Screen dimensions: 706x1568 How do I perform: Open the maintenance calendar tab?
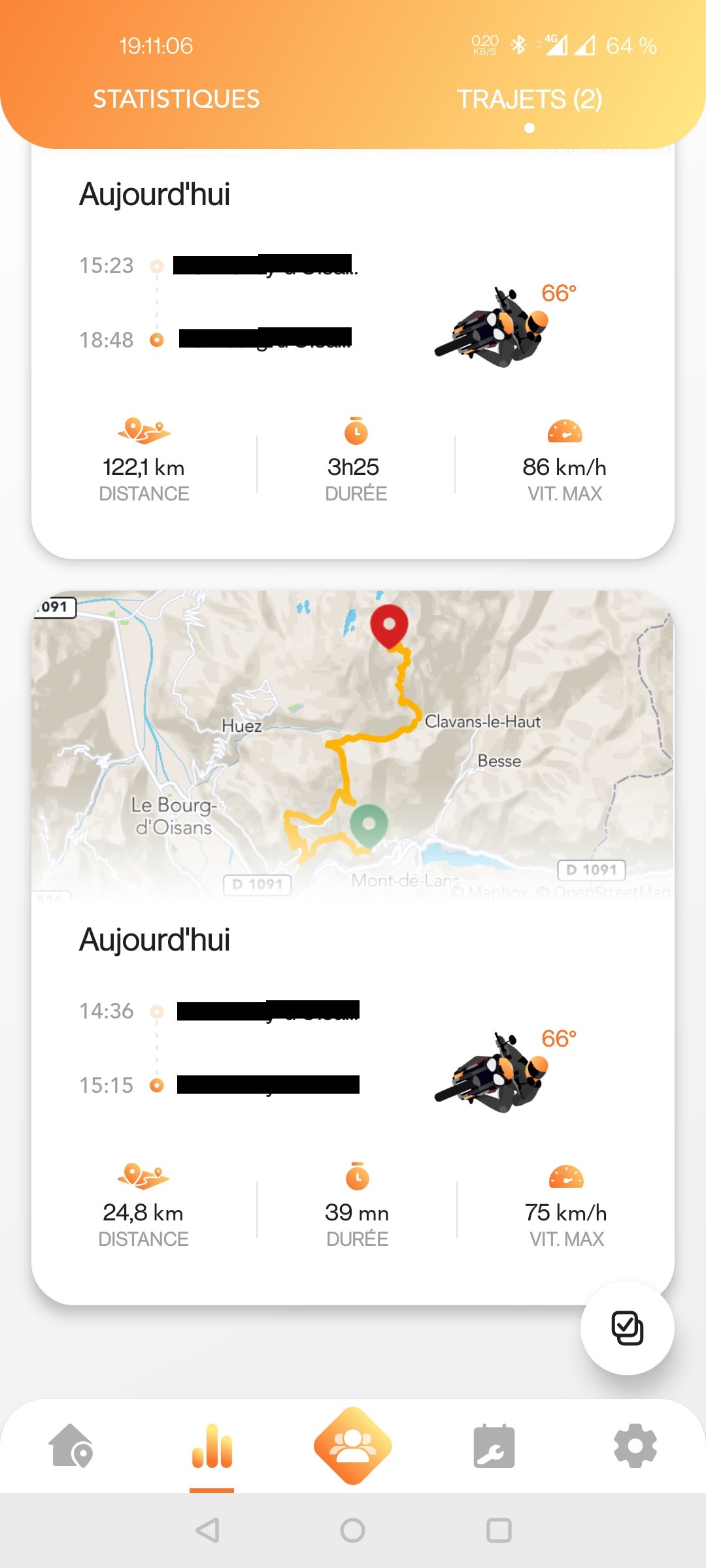(x=494, y=1446)
